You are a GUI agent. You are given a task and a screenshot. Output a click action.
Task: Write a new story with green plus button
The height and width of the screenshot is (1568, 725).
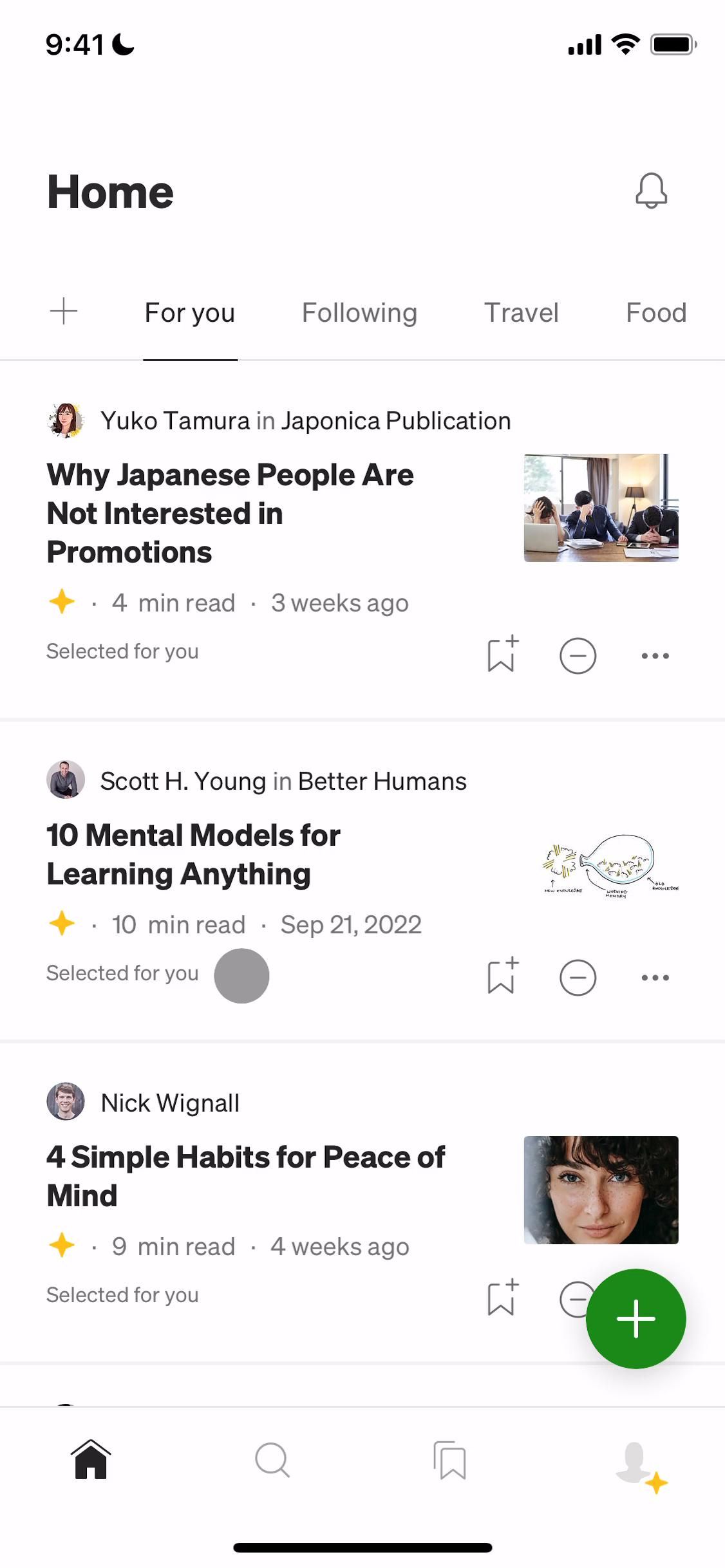[636, 1318]
